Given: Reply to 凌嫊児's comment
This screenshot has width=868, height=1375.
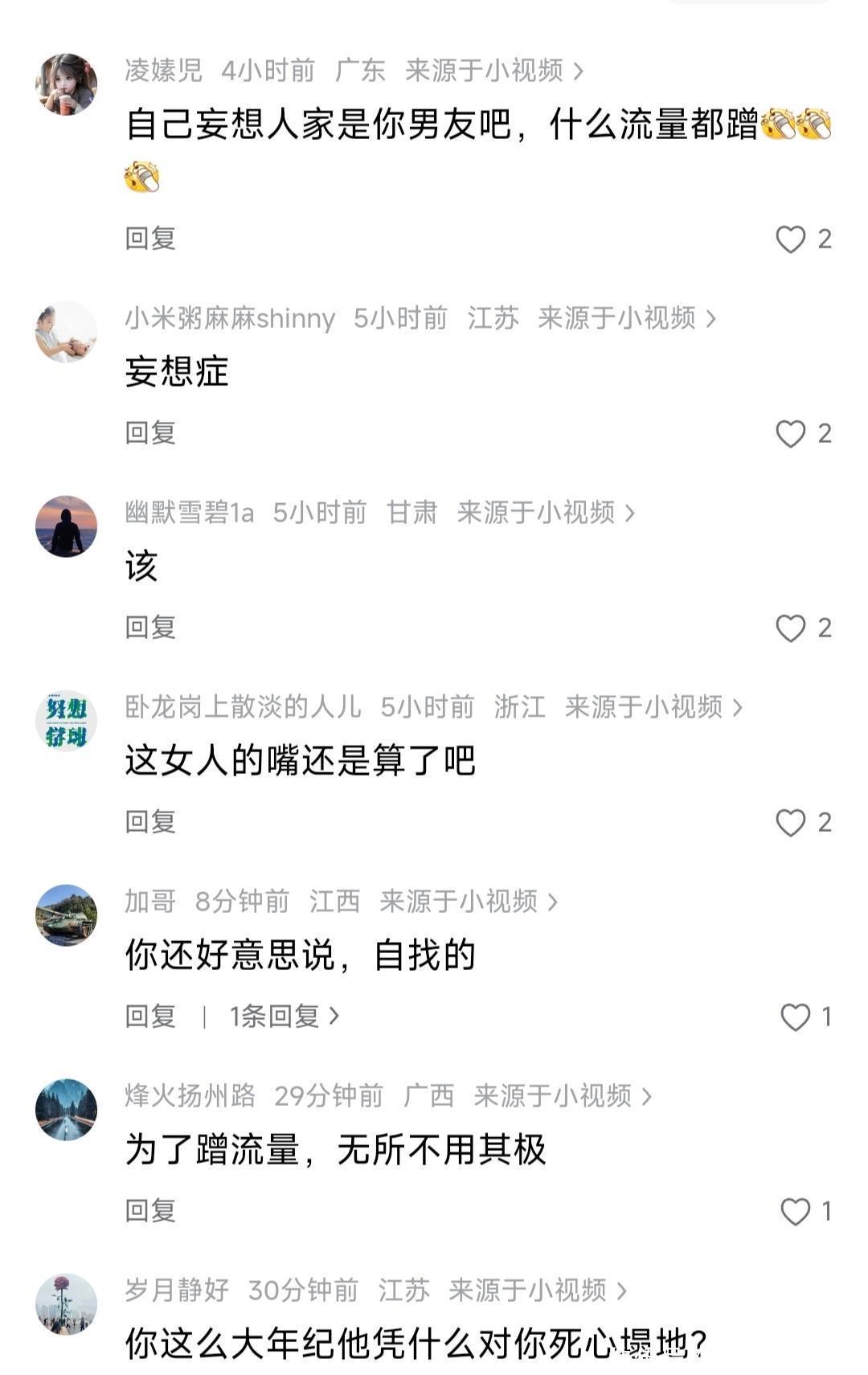Looking at the screenshot, I should click(x=150, y=239).
